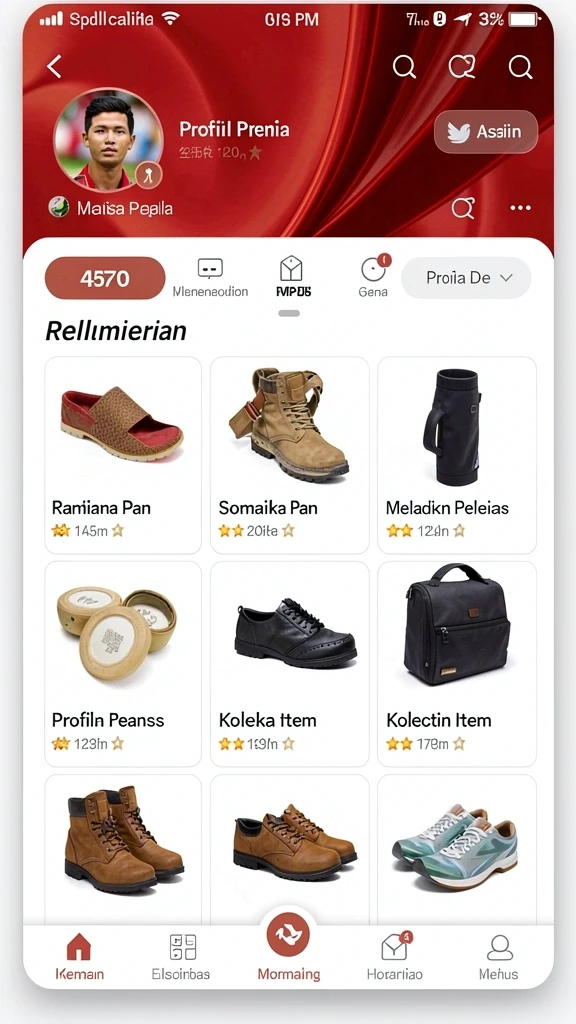
Task: Go to the Kemain home tab
Action: coord(79,957)
